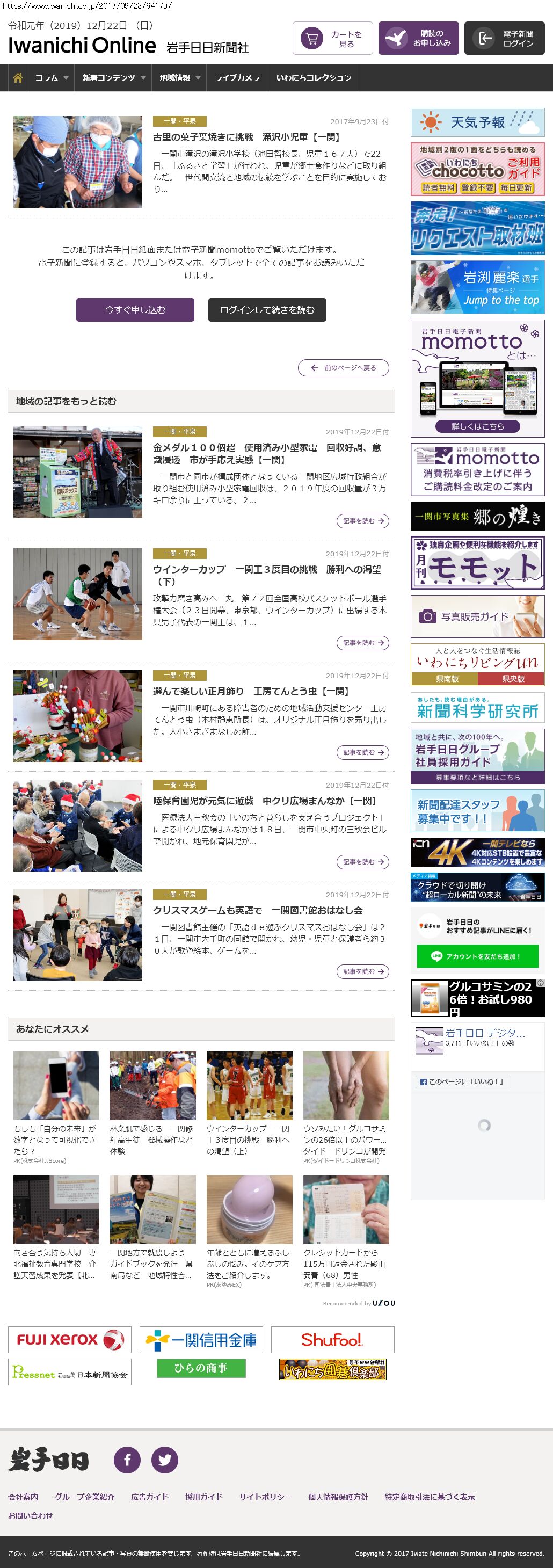
Task: Expand the 新着コンテンツ menu
Action: point(114,78)
